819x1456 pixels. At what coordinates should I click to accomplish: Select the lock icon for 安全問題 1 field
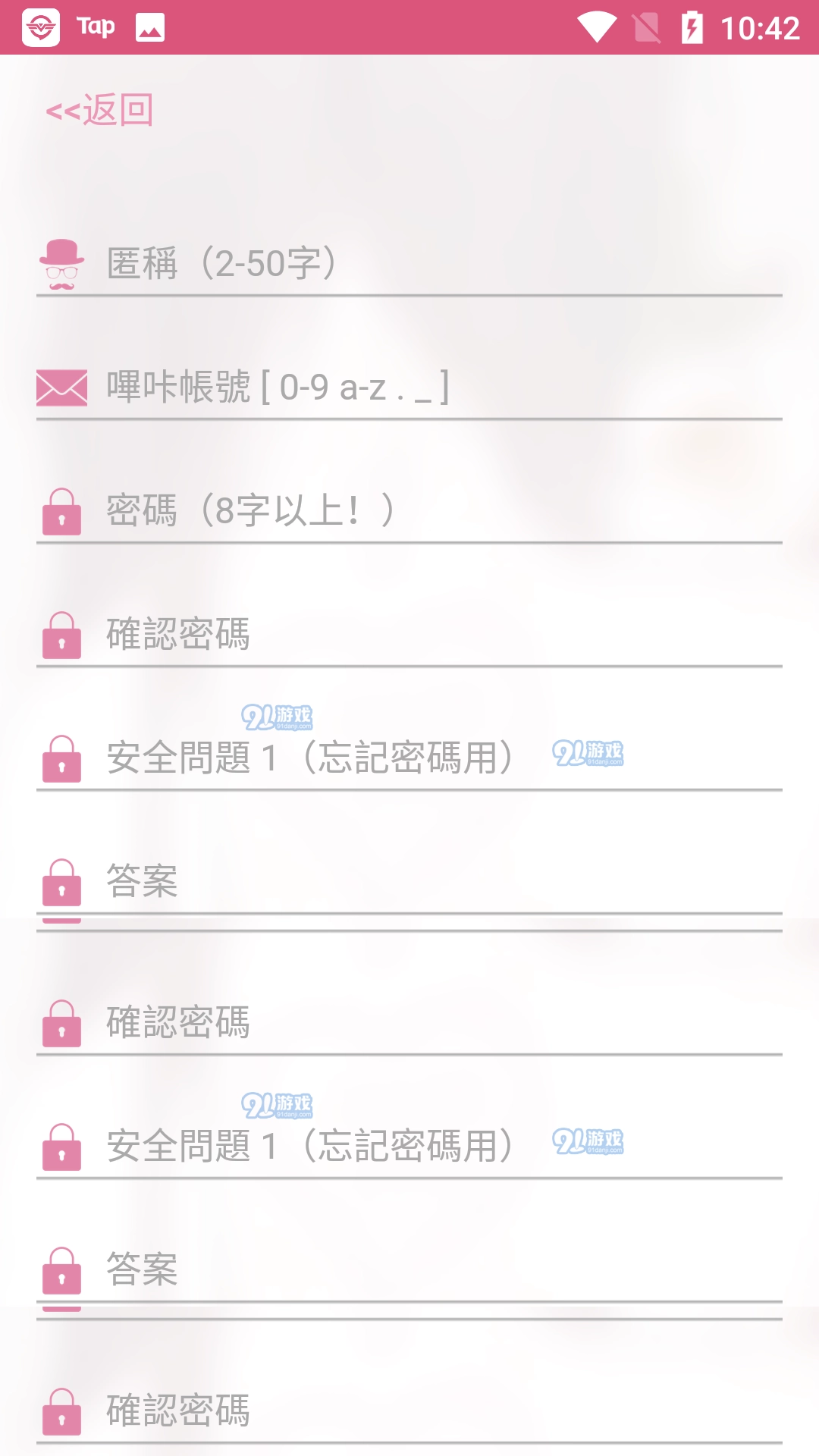(62, 758)
